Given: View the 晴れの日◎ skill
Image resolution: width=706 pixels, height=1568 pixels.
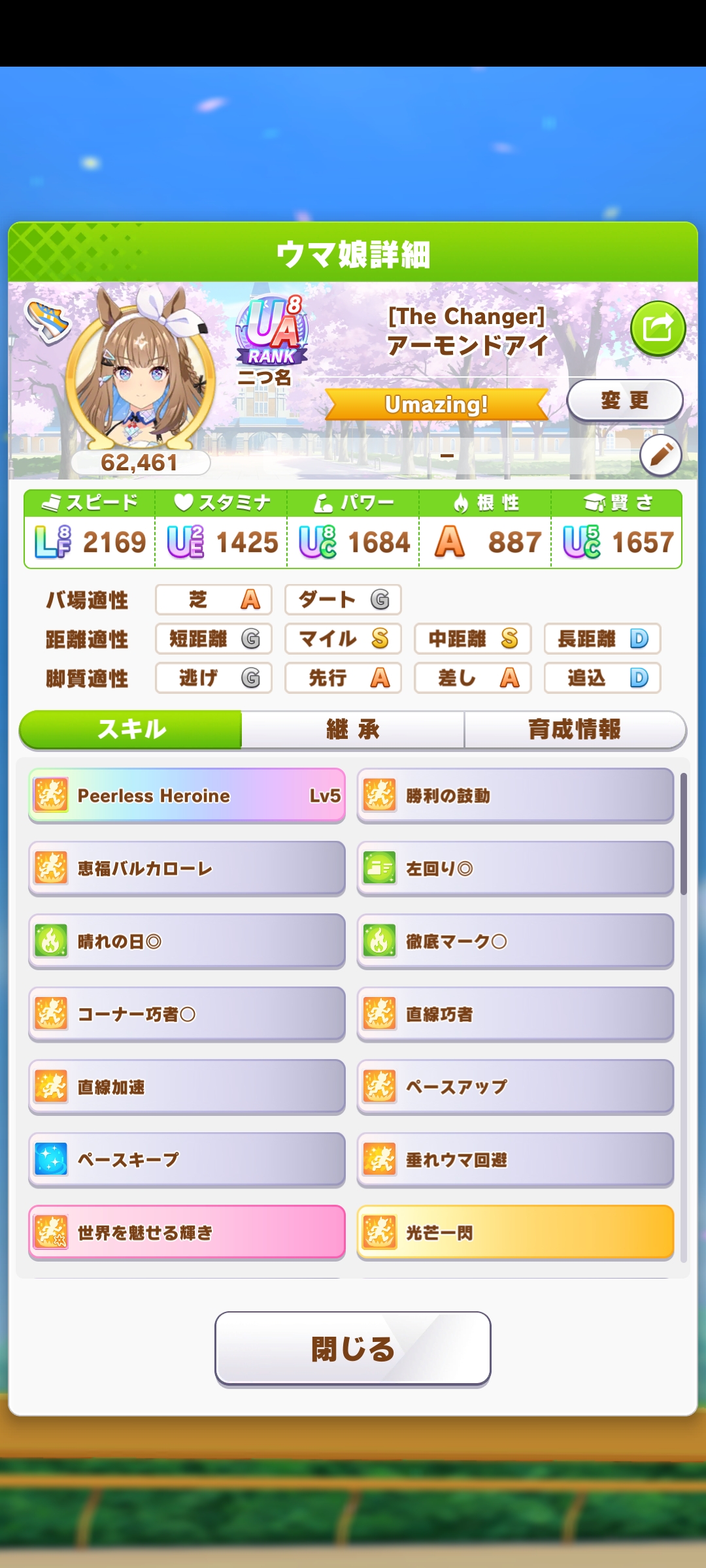Looking at the screenshot, I should coord(187,941).
